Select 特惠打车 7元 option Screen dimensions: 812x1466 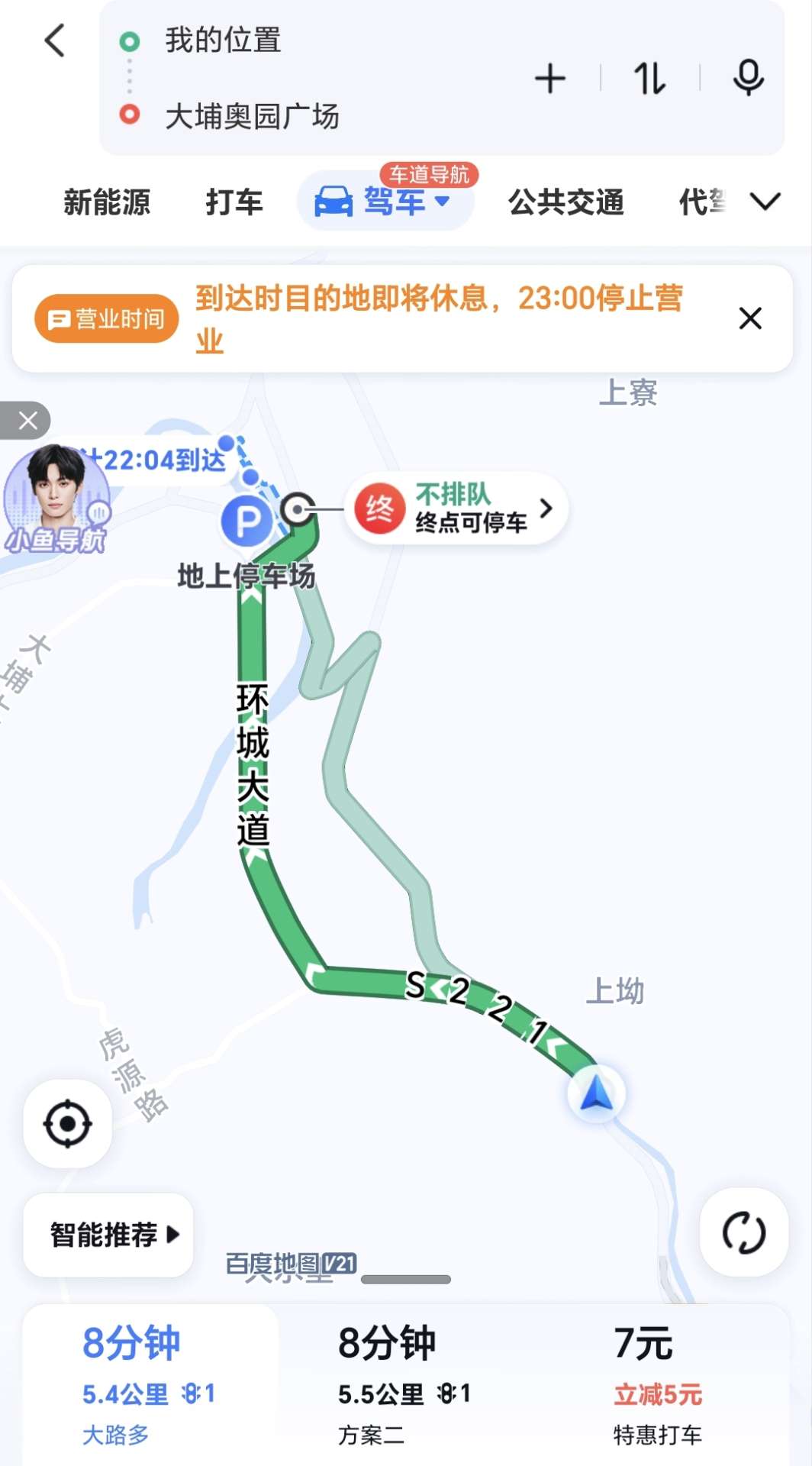[658, 1384]
